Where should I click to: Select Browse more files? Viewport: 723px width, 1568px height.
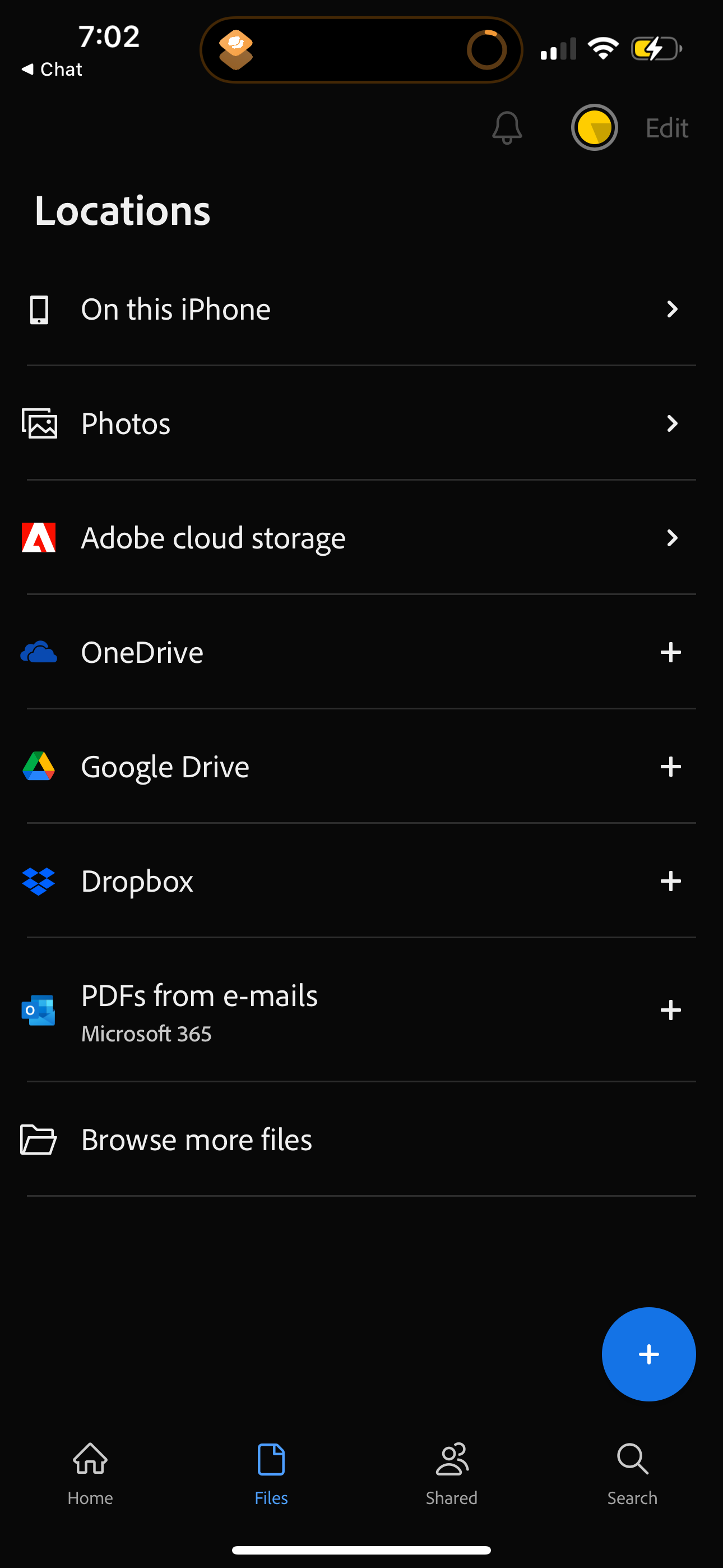coord(196,1140)
